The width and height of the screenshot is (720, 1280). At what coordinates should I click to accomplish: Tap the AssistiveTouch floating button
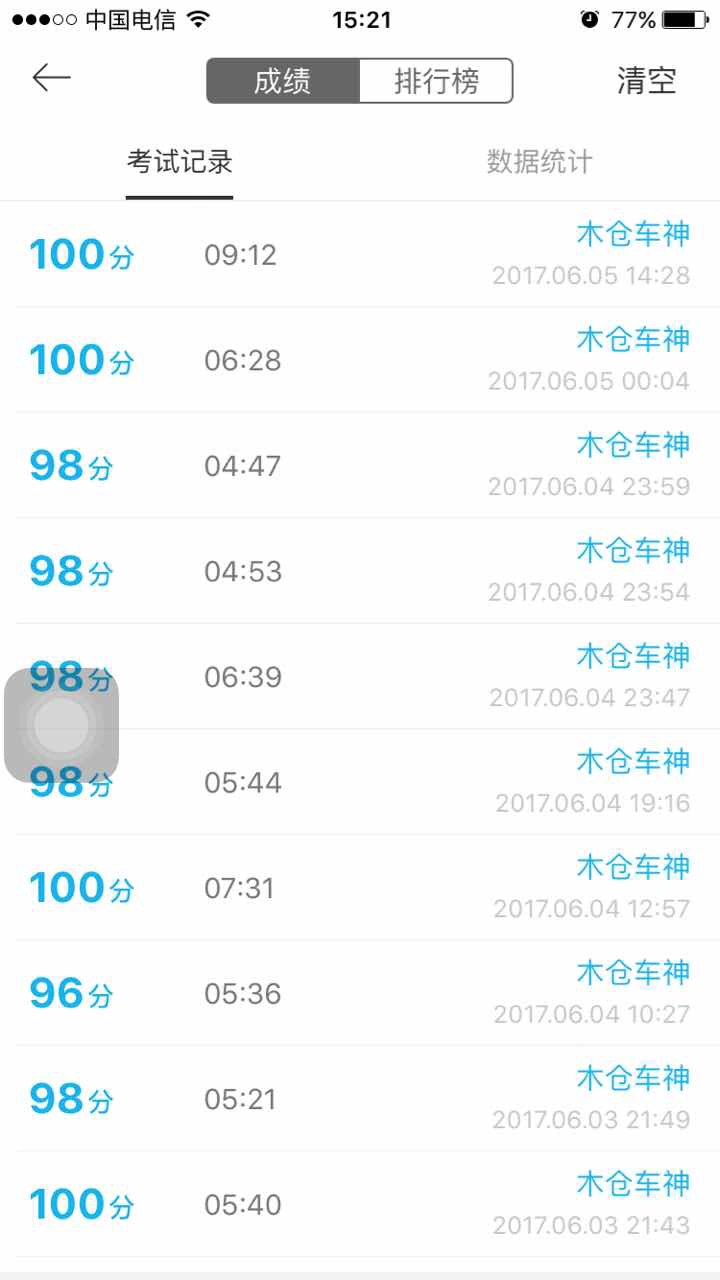[x=61, y=725]
